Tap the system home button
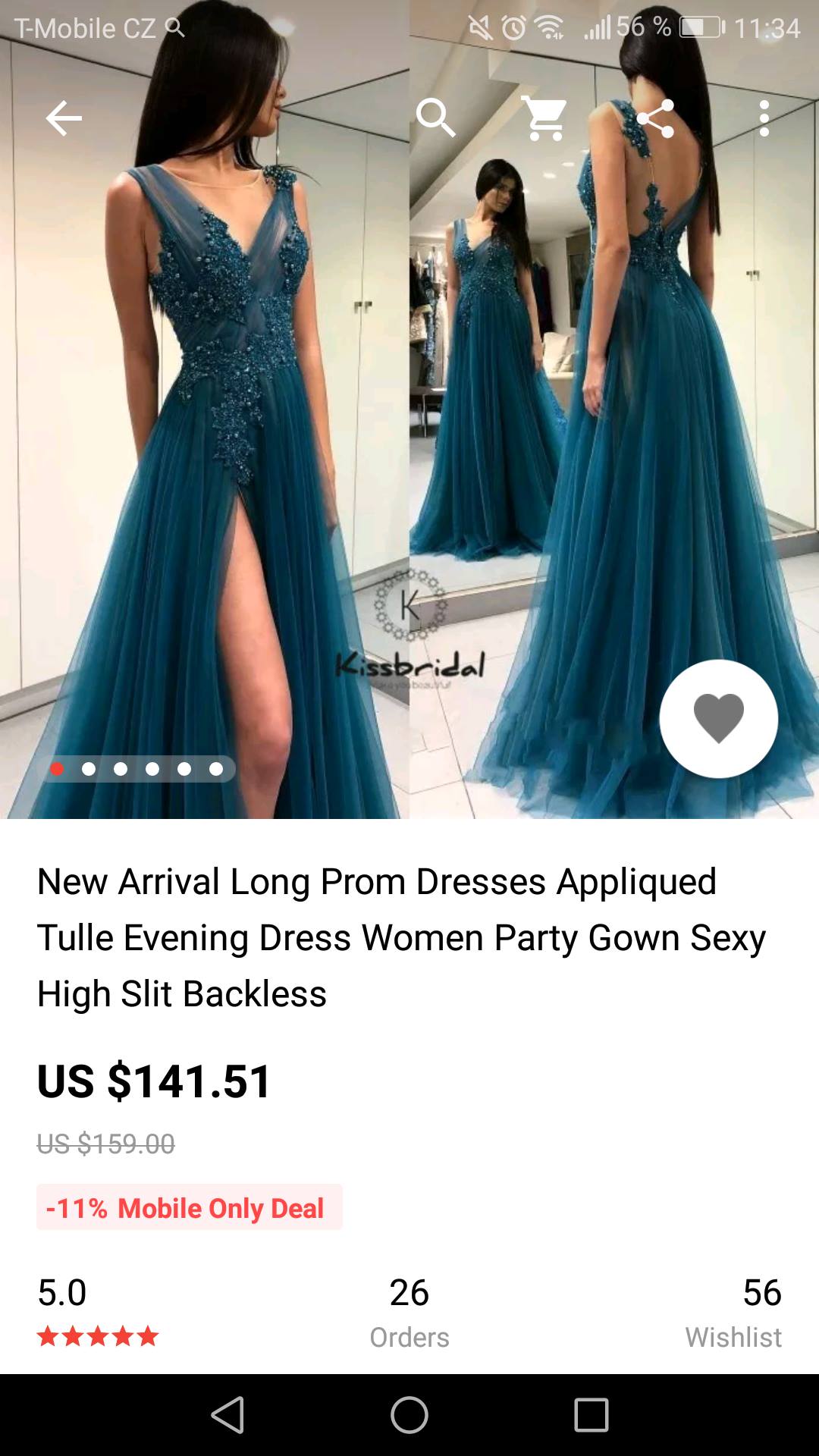The height and width of the screenshot is (1456, 819). [409, 1415]
